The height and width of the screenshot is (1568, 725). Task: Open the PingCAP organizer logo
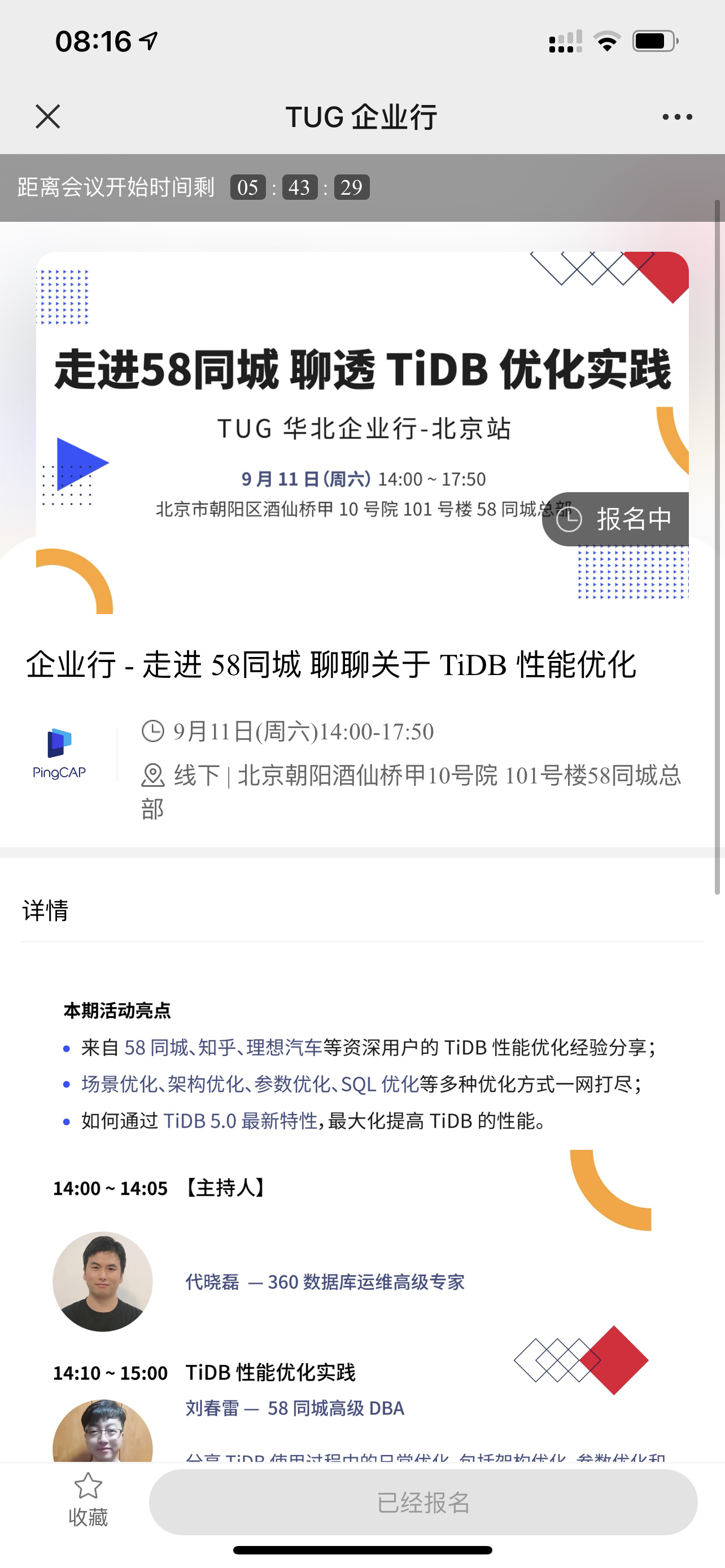click(59, 754)
